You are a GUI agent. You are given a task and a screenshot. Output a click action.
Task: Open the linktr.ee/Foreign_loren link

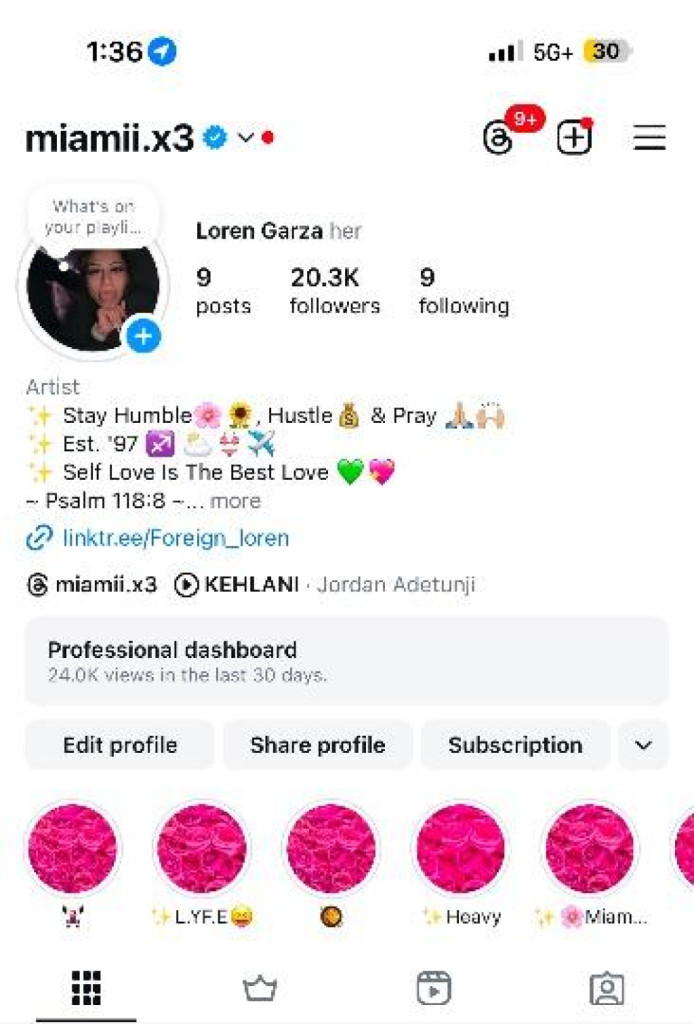tap(175, 539)
